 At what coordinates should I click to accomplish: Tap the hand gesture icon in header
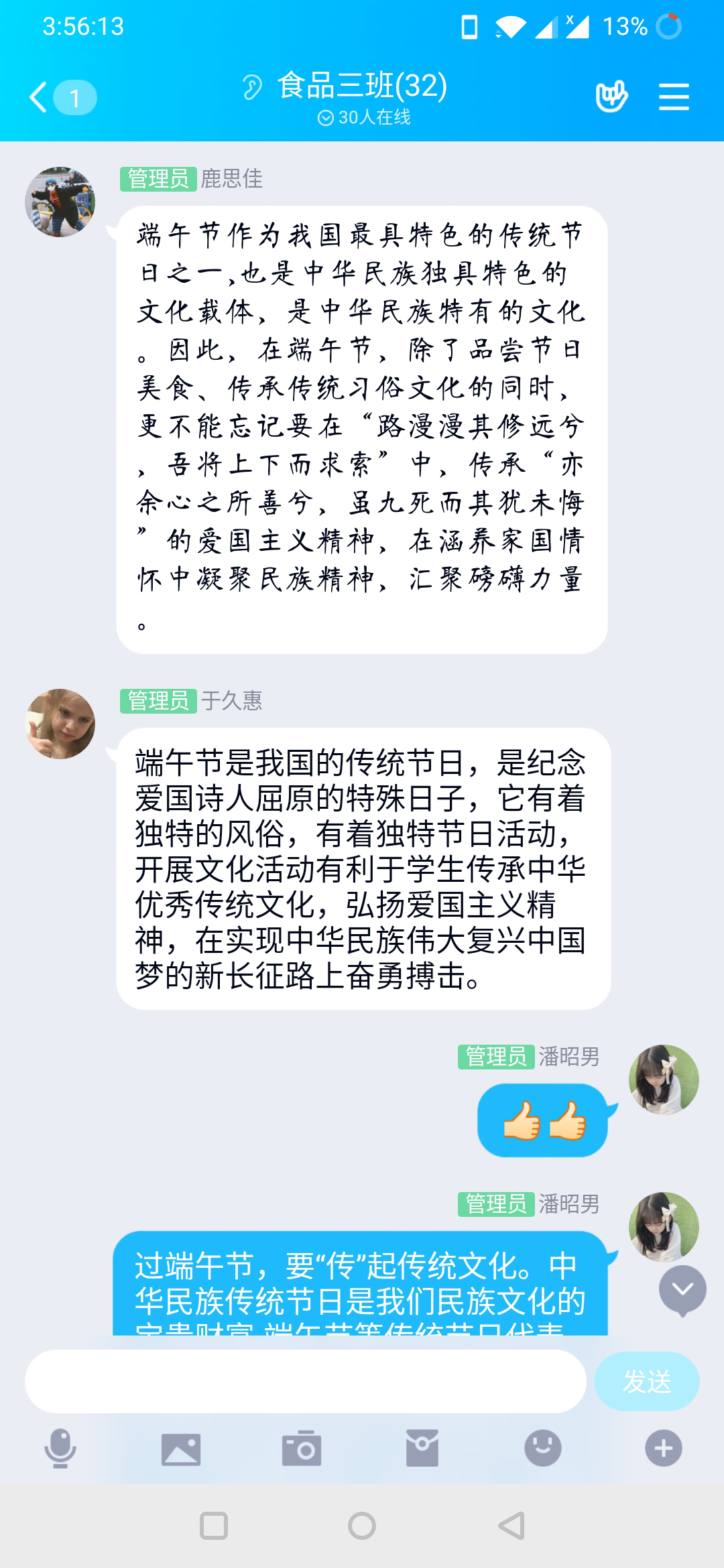(611, 97)
